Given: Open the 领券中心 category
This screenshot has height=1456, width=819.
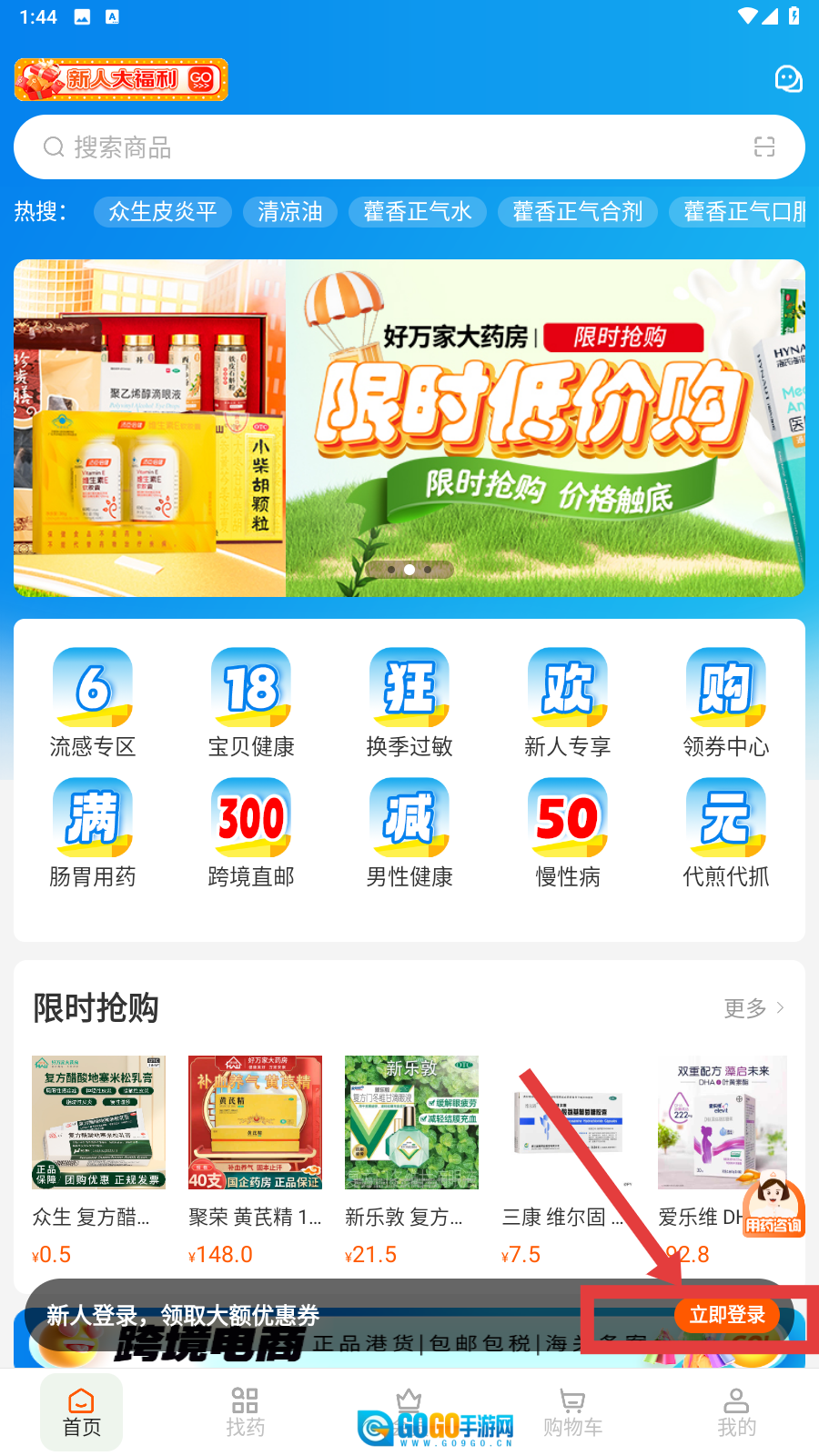Looking at the screenshot, I should (x=725, y=702).
